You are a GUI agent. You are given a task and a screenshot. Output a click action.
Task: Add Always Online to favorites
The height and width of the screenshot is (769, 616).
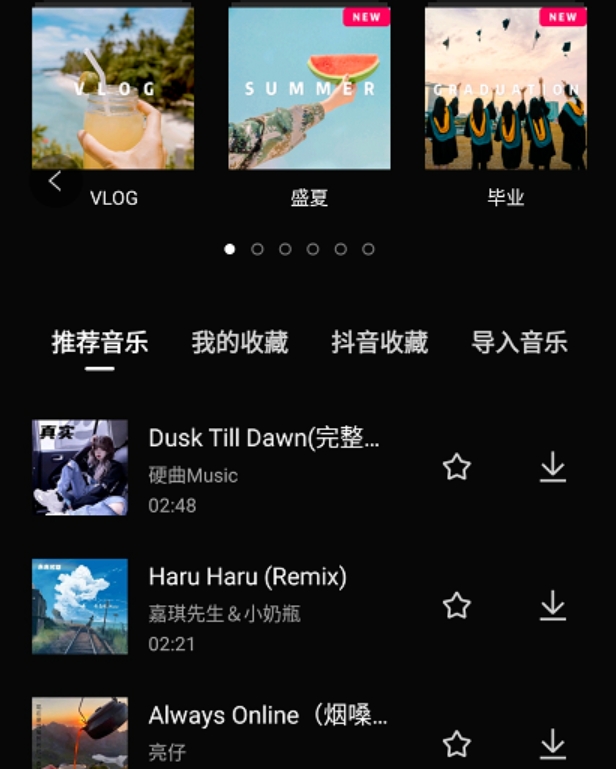tap(457, 743)
